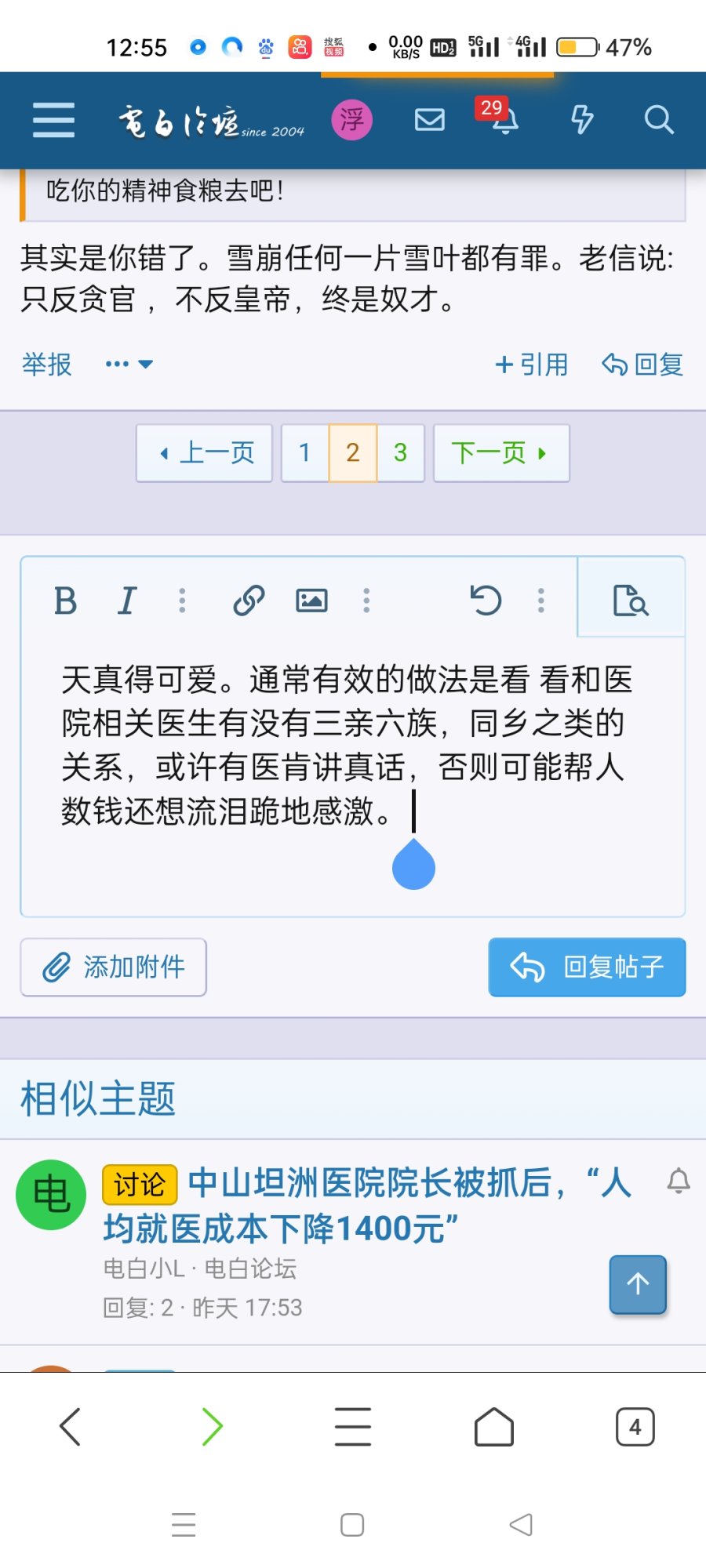Image resolution: width=706 pixels, height=1568 pixels.
Task: Submit the reply with 回复帖子
Action: pyautogui.click(x=586, y=967)
